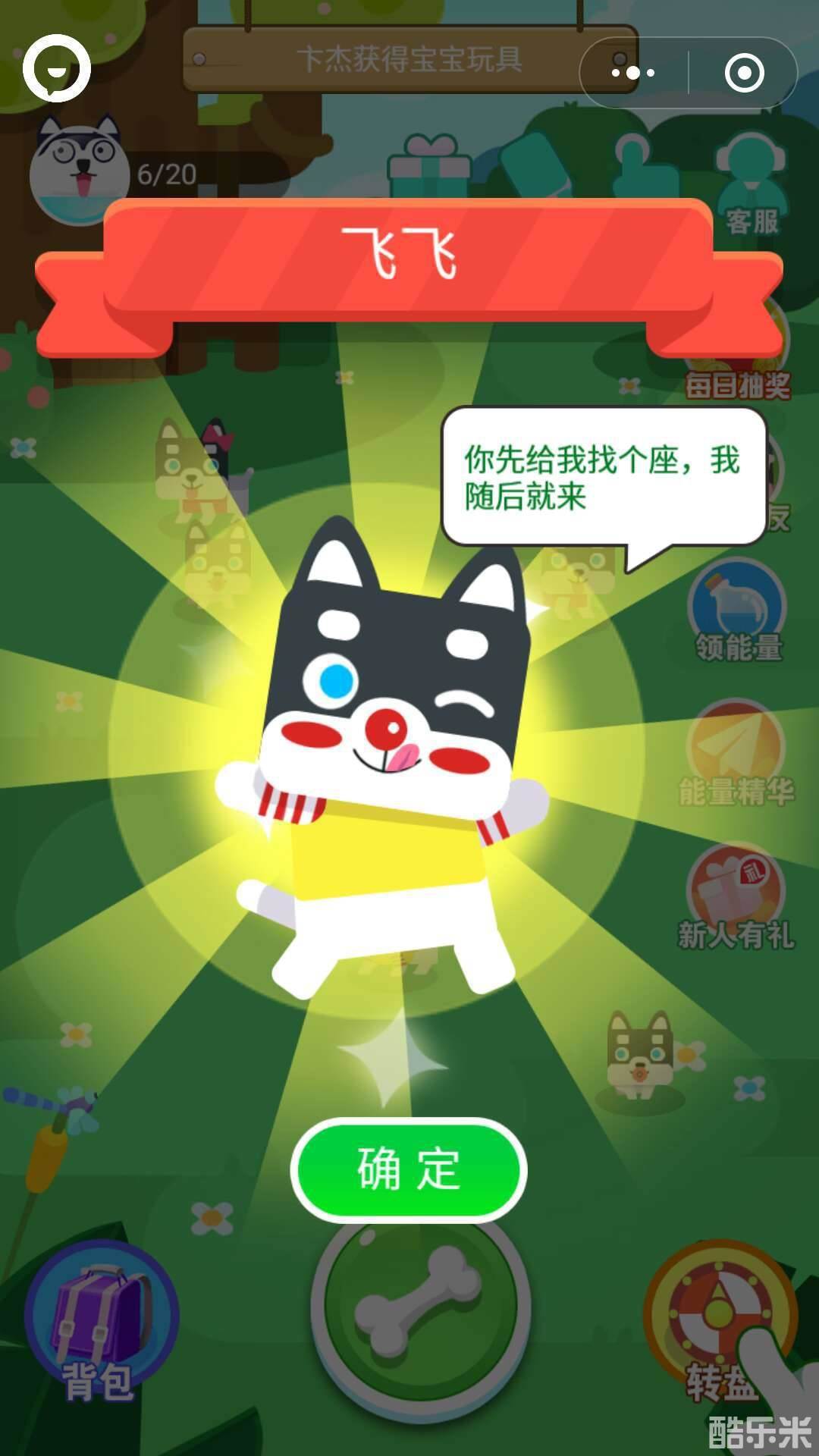The width and height of the screenshot is (819, 1456).
Task: Open the WeChat mini-program more options menu
Action: 634,71
